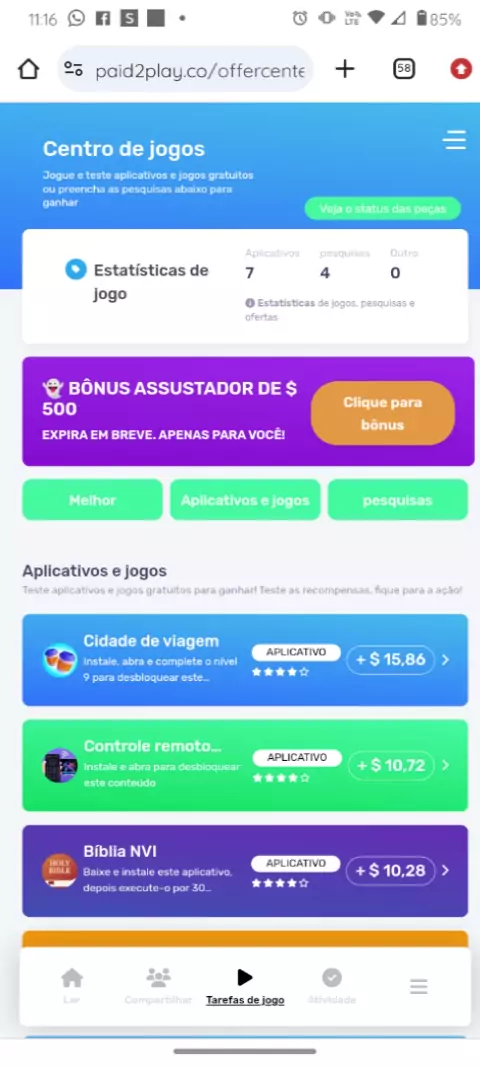
Task: Select the Aplicativos e jogos filter
Action: [245, 500]
